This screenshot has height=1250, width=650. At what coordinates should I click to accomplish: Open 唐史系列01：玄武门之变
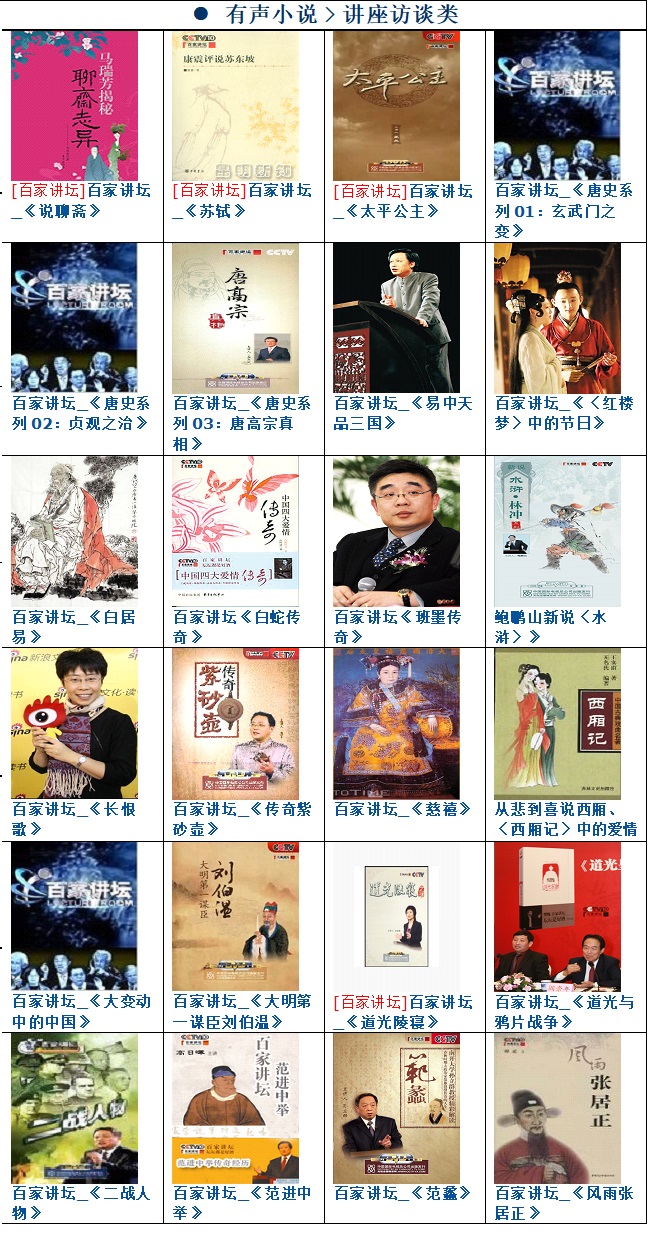[564, 210]
